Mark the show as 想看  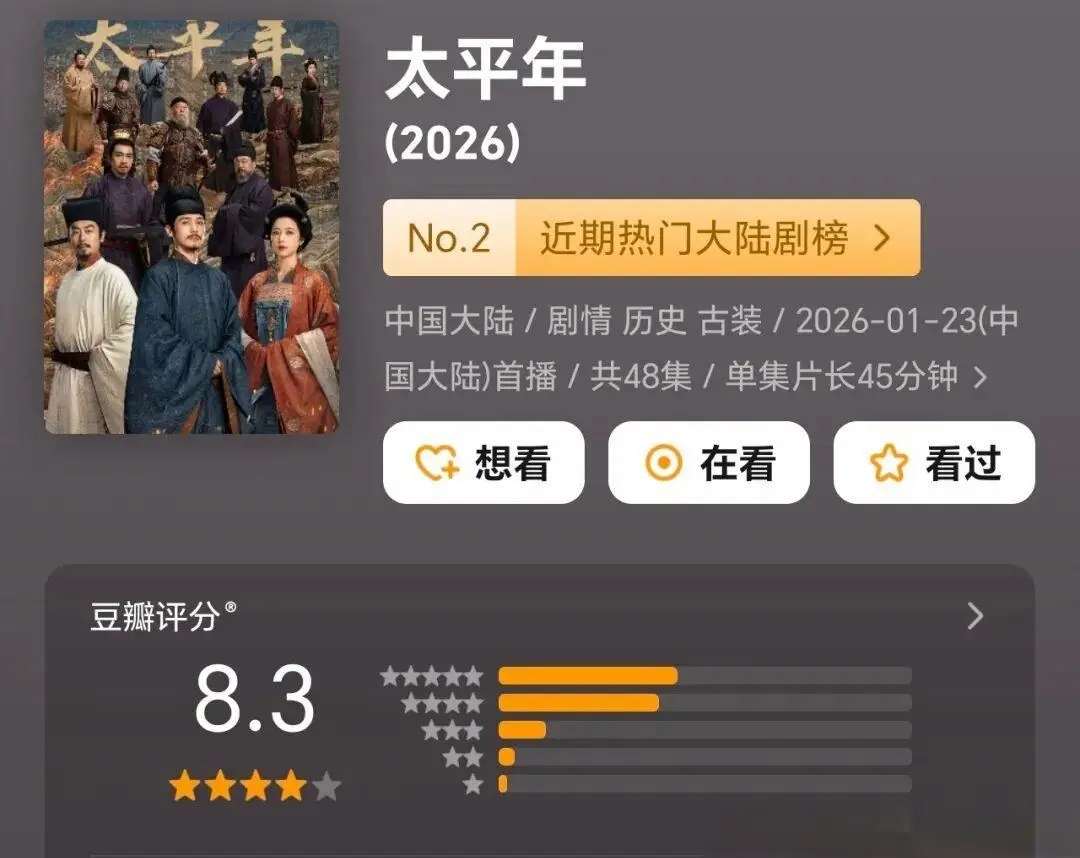tap(483, 462)
